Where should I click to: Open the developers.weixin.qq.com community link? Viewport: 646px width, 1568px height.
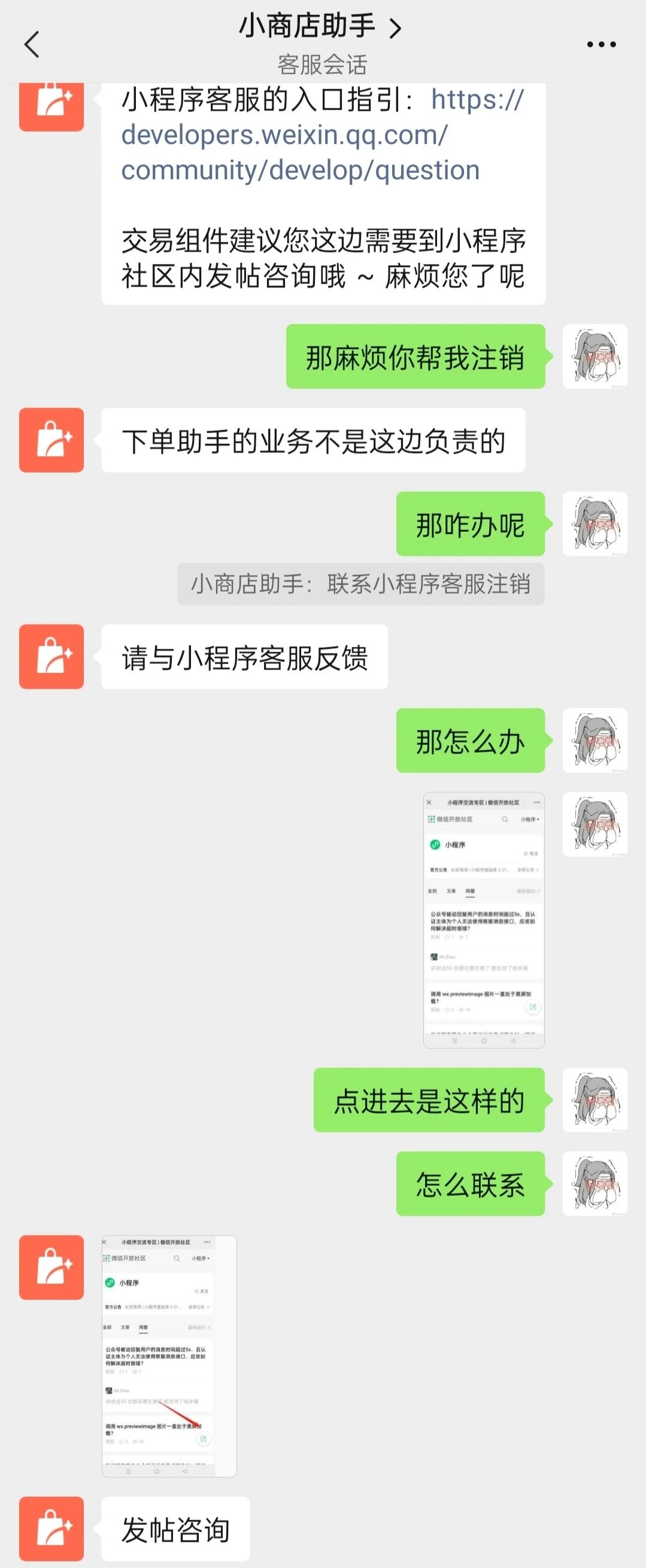322,135
